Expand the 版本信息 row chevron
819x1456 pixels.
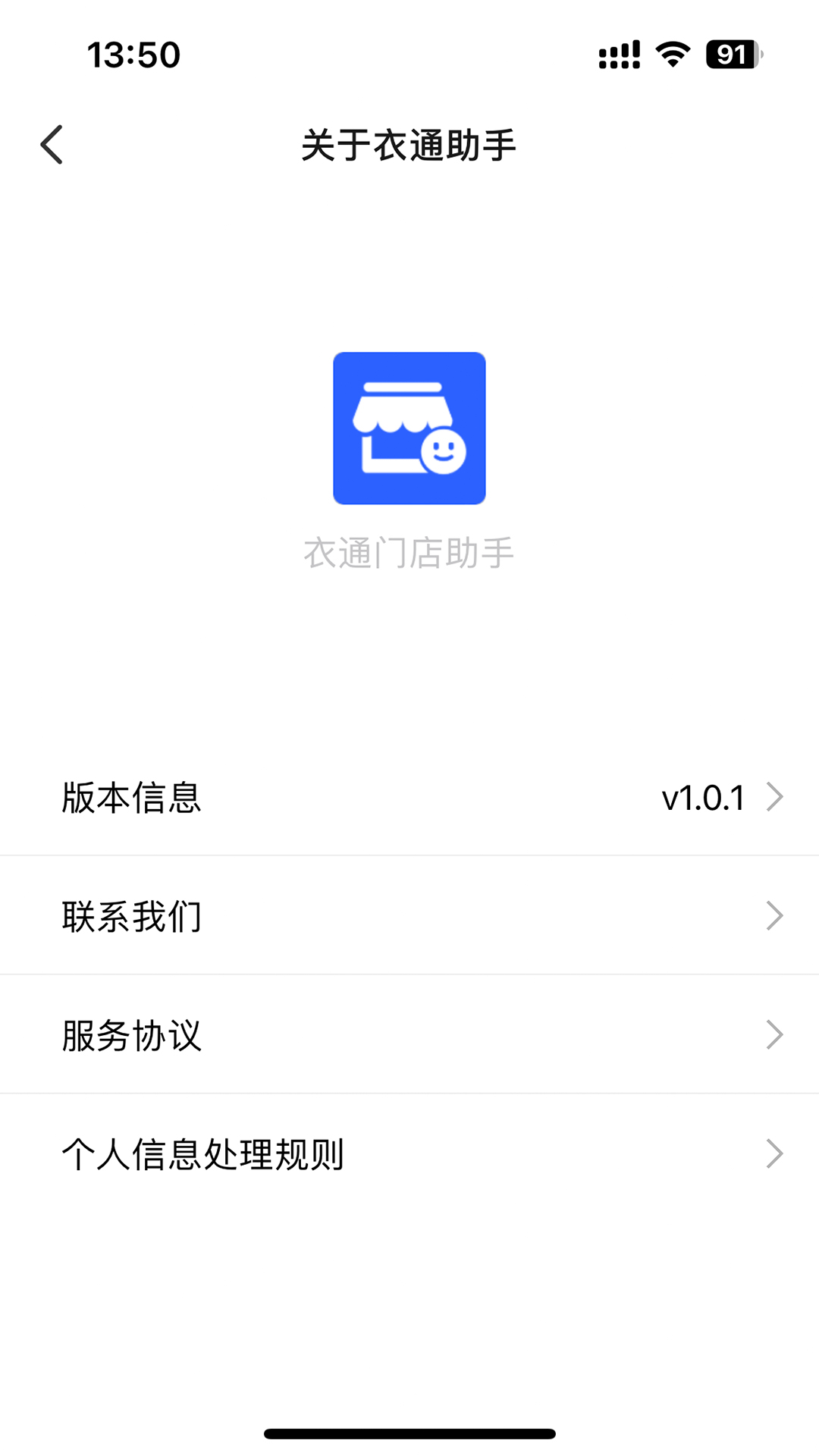pos(774,796)
